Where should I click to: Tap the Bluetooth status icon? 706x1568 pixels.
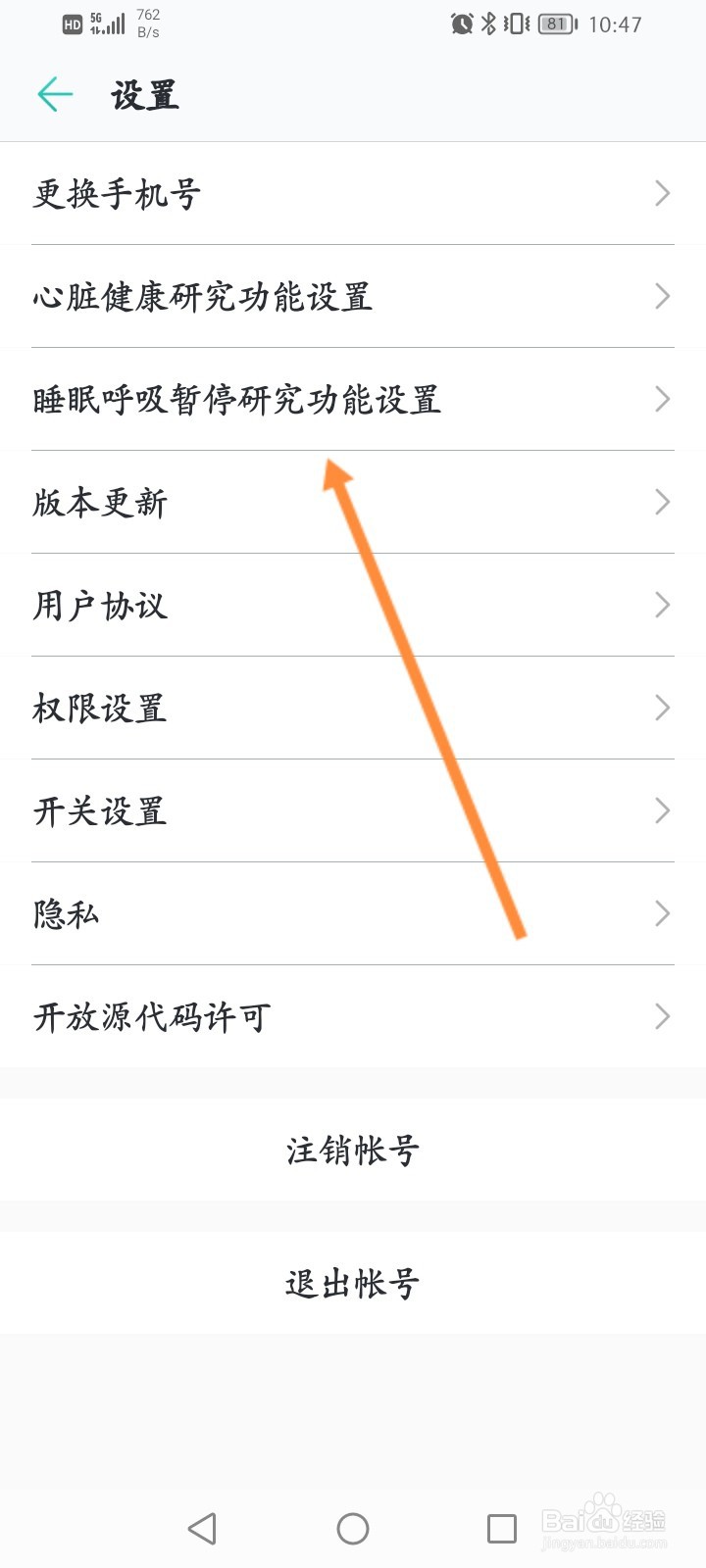click(x=488, y=24)
